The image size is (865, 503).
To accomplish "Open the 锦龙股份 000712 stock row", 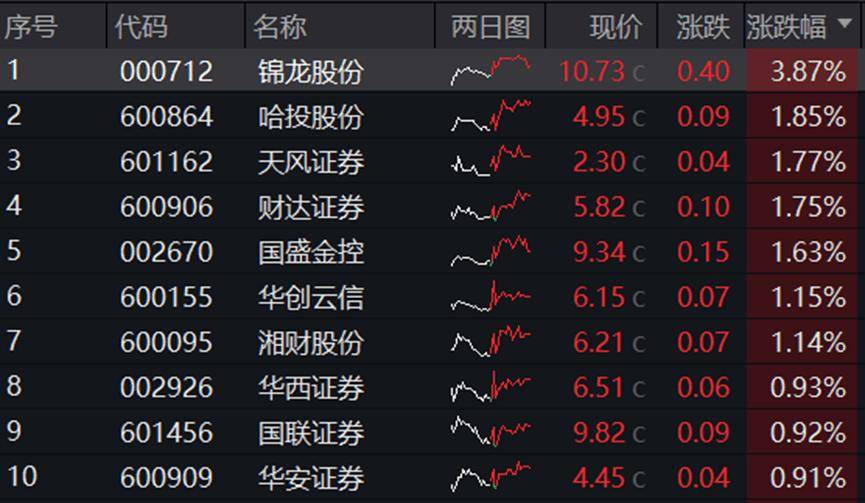I will point(310,72).
